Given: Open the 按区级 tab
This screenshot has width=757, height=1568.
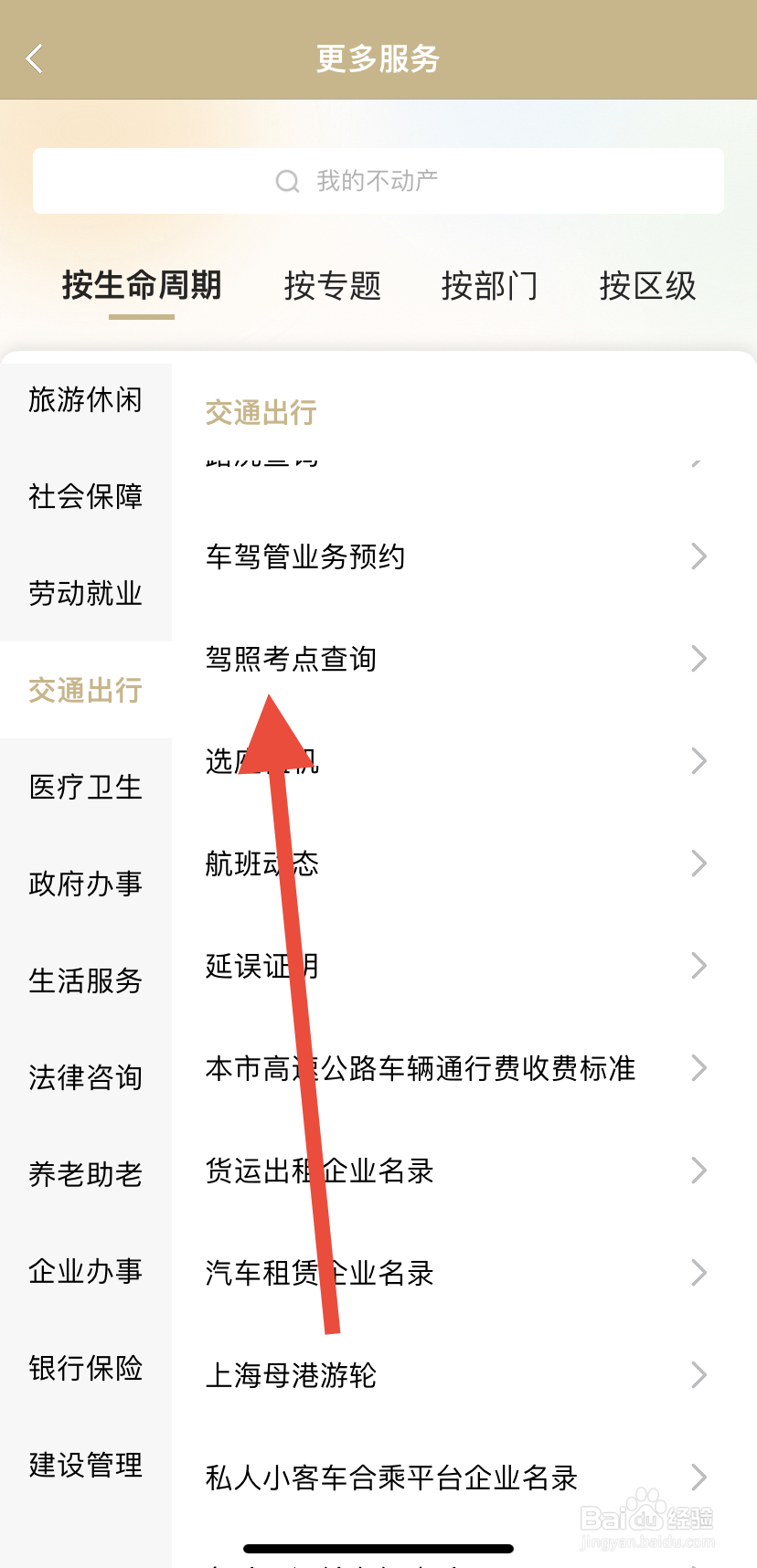Looking at the screenshot, I should [646, 286].
